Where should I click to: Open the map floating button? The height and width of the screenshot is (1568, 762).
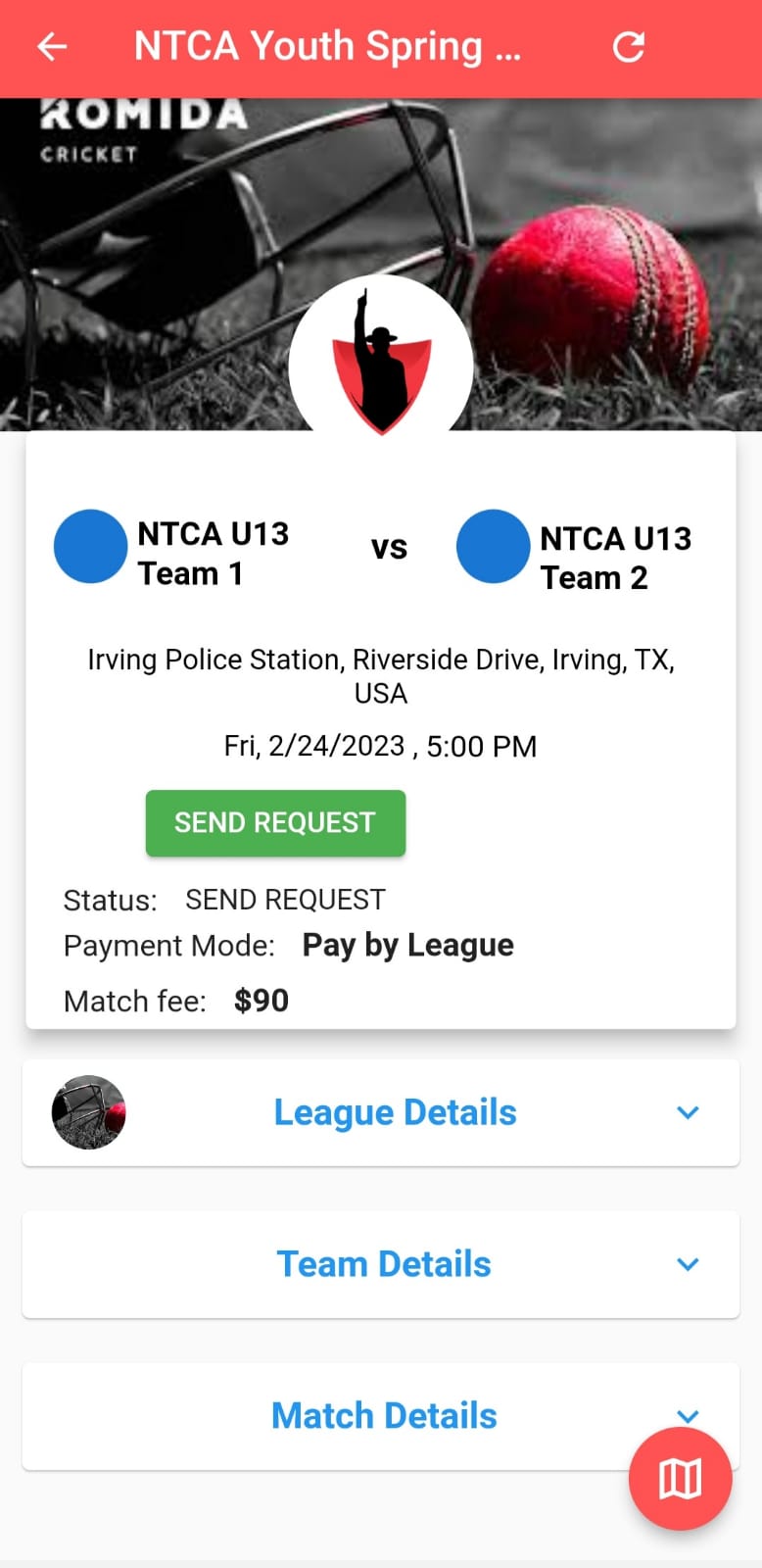tap(680, 1478)
